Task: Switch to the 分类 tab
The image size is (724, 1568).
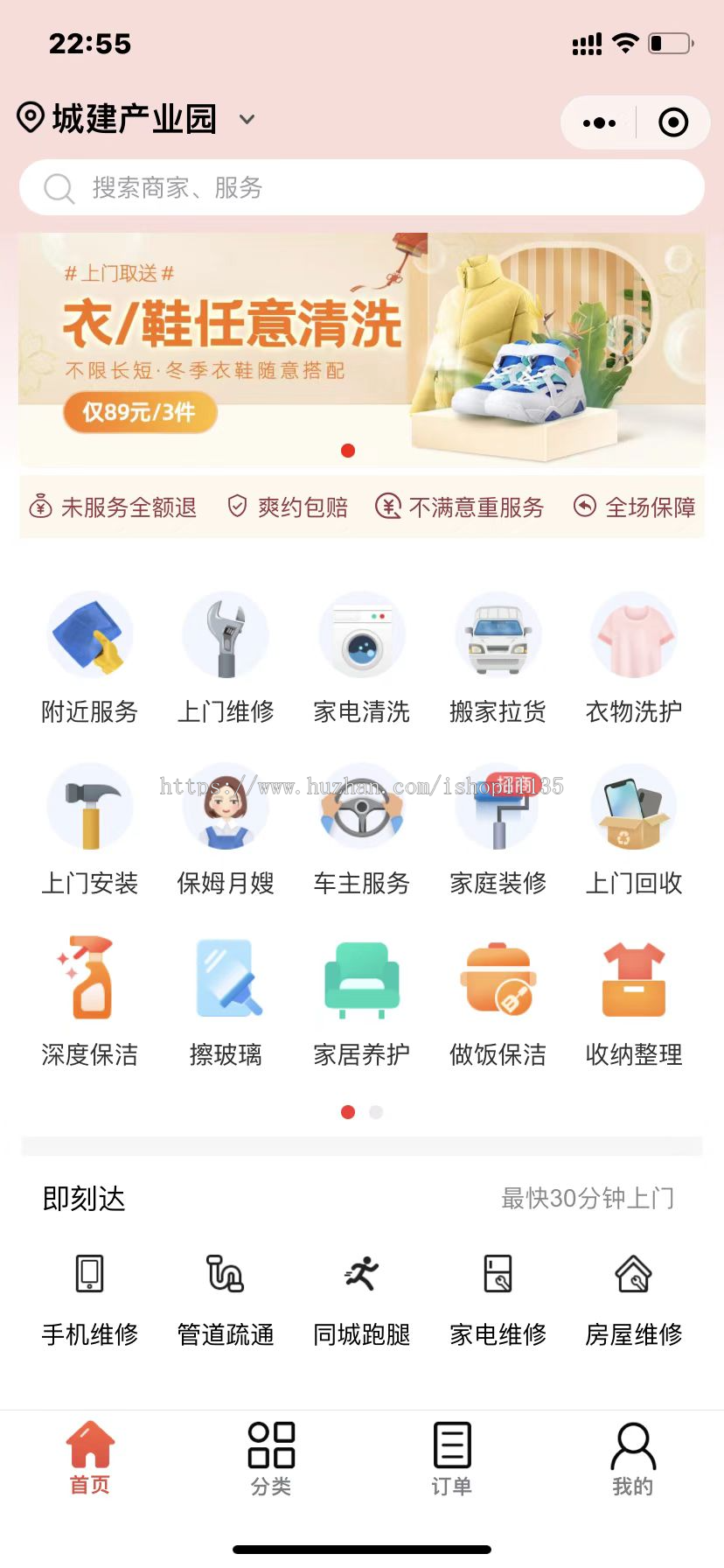Action: coord(271,1458)
